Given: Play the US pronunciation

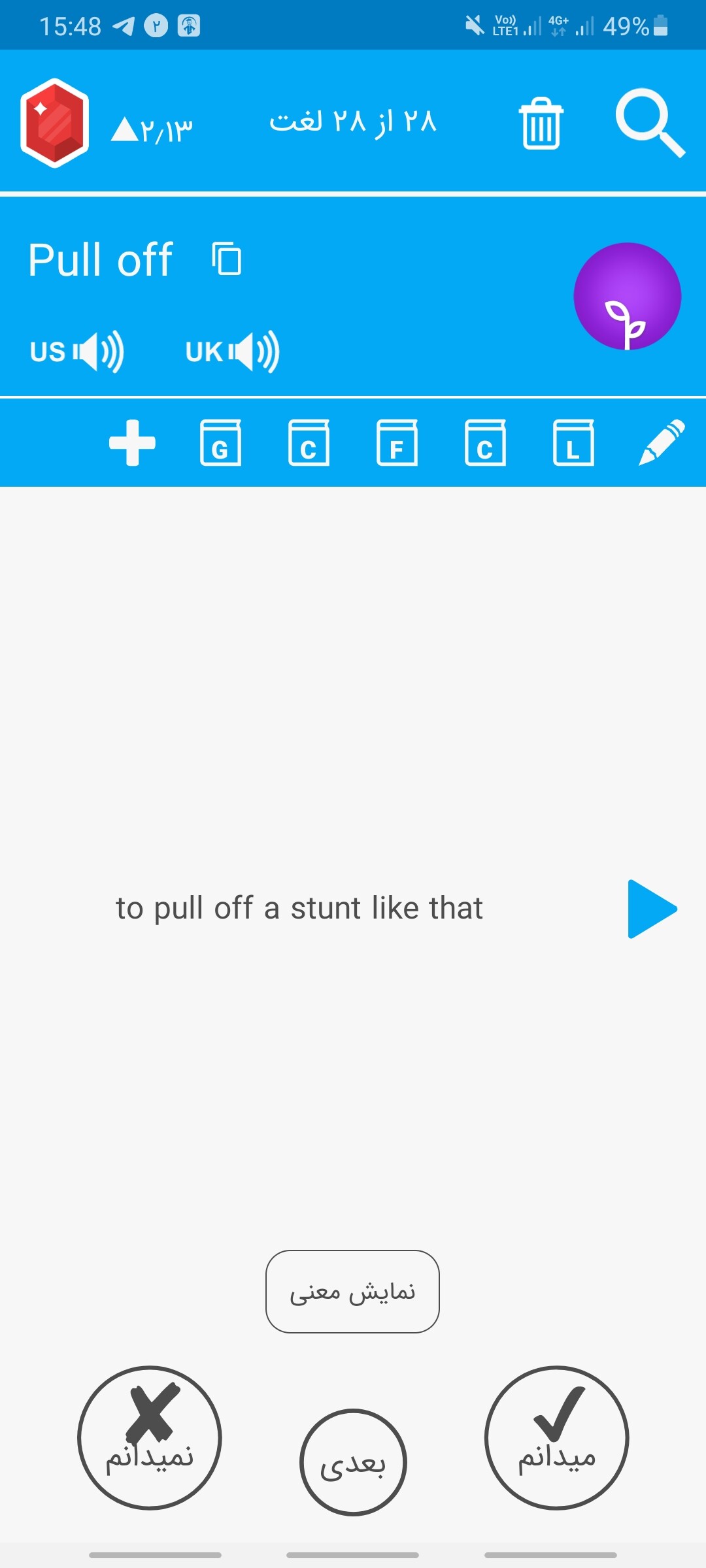Looking at the screenshot, I should (77, 351).
